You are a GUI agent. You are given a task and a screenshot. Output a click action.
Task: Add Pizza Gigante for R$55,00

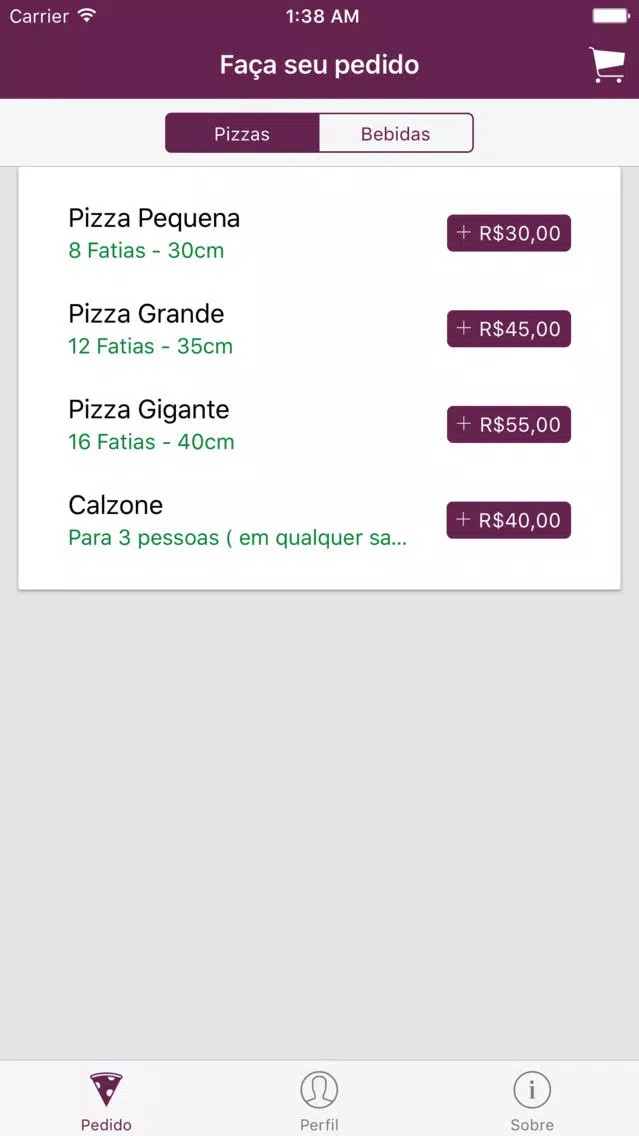(x=509, y=425)
